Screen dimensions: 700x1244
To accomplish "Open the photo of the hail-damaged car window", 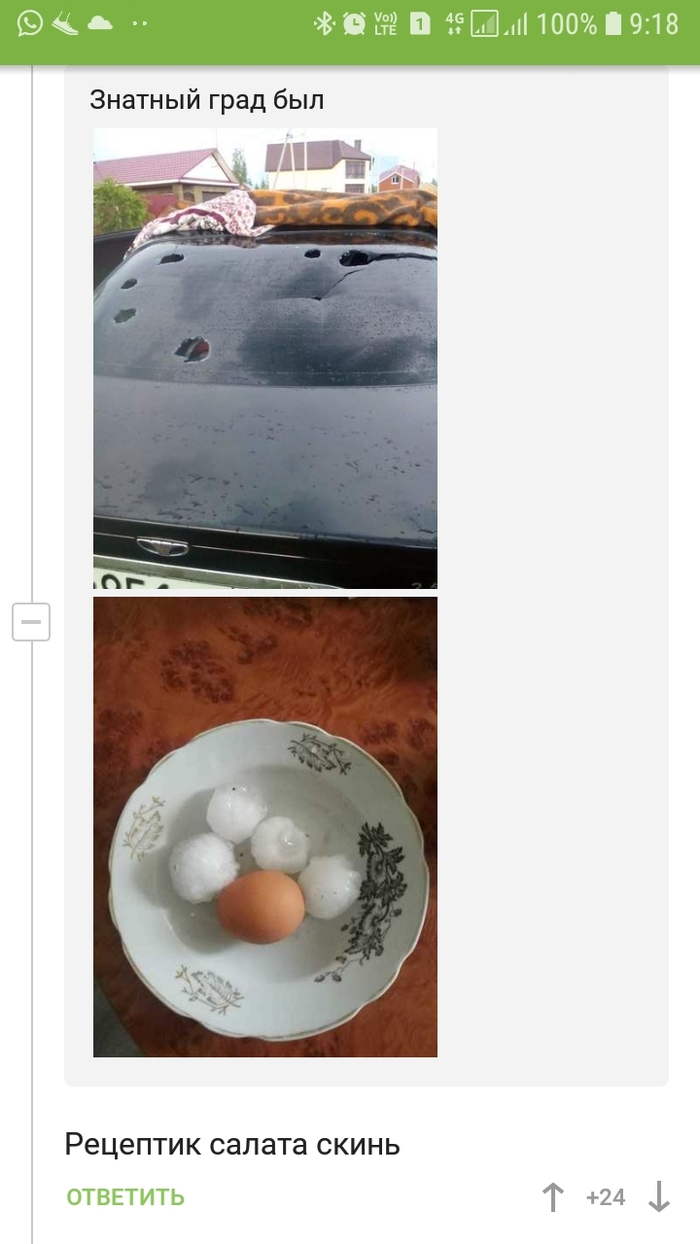I will coord(265,357).
